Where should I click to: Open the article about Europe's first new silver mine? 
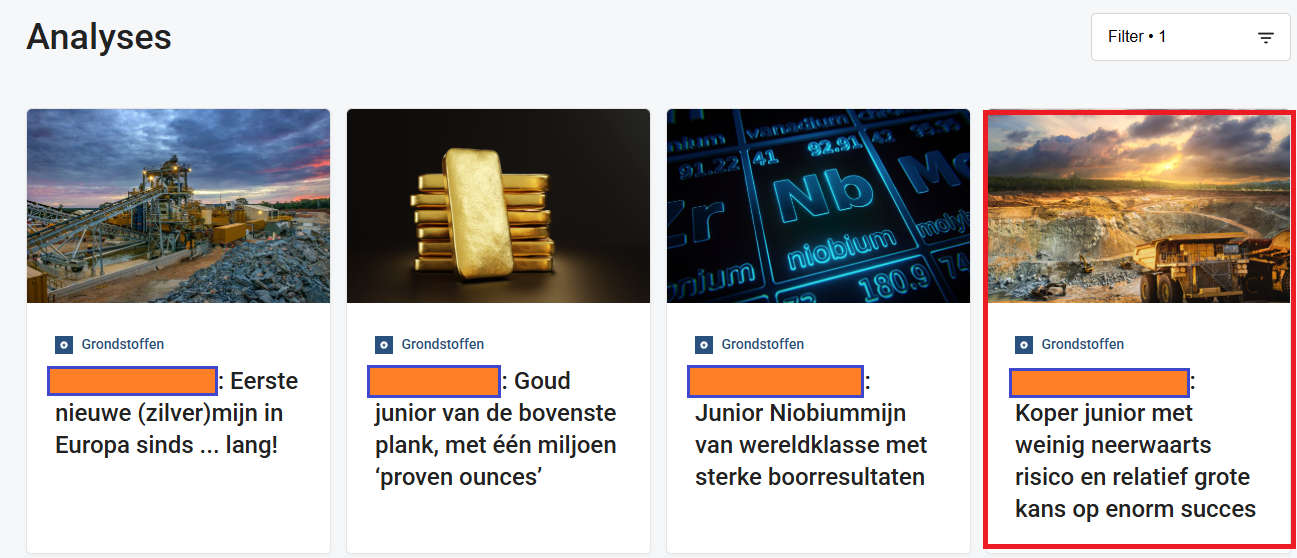177,413
